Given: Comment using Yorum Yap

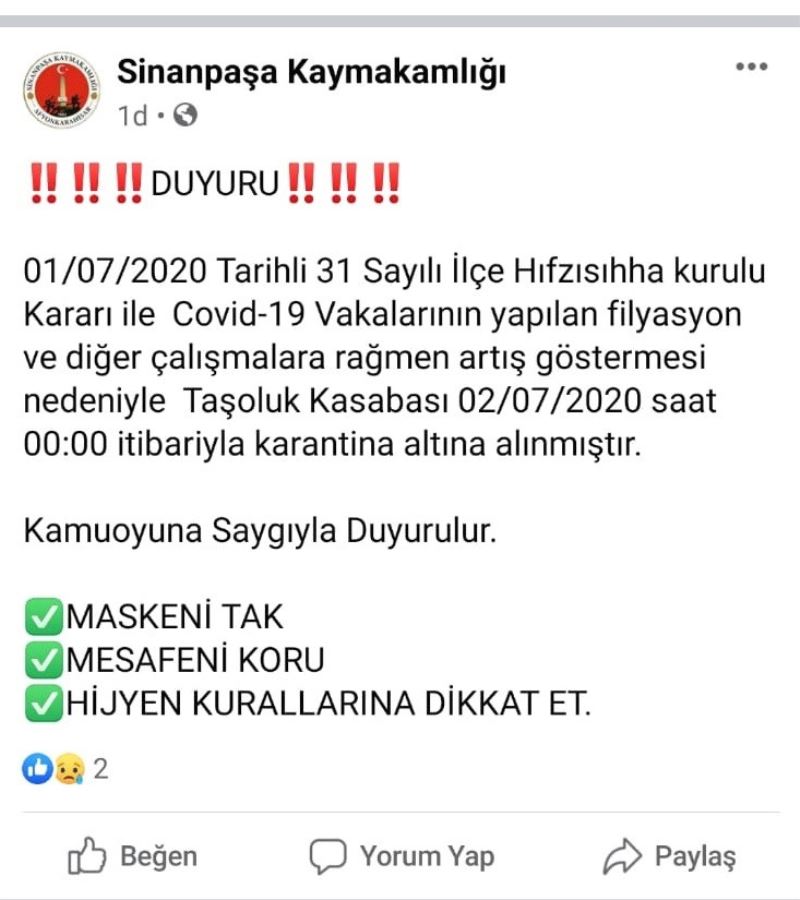Looking at the screenshot, I should pyautogui.click(x=401, y=856).
